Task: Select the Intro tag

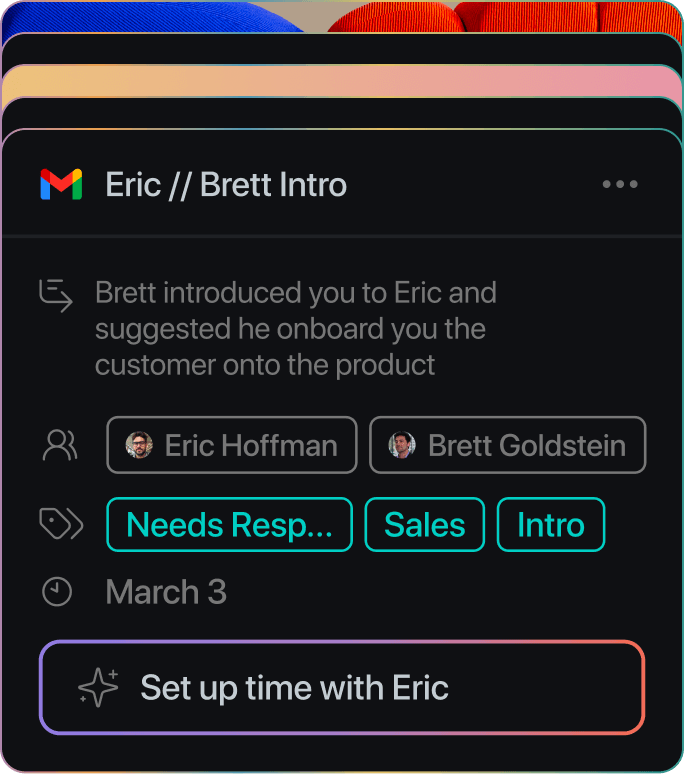Action: (x=551, y=525)
